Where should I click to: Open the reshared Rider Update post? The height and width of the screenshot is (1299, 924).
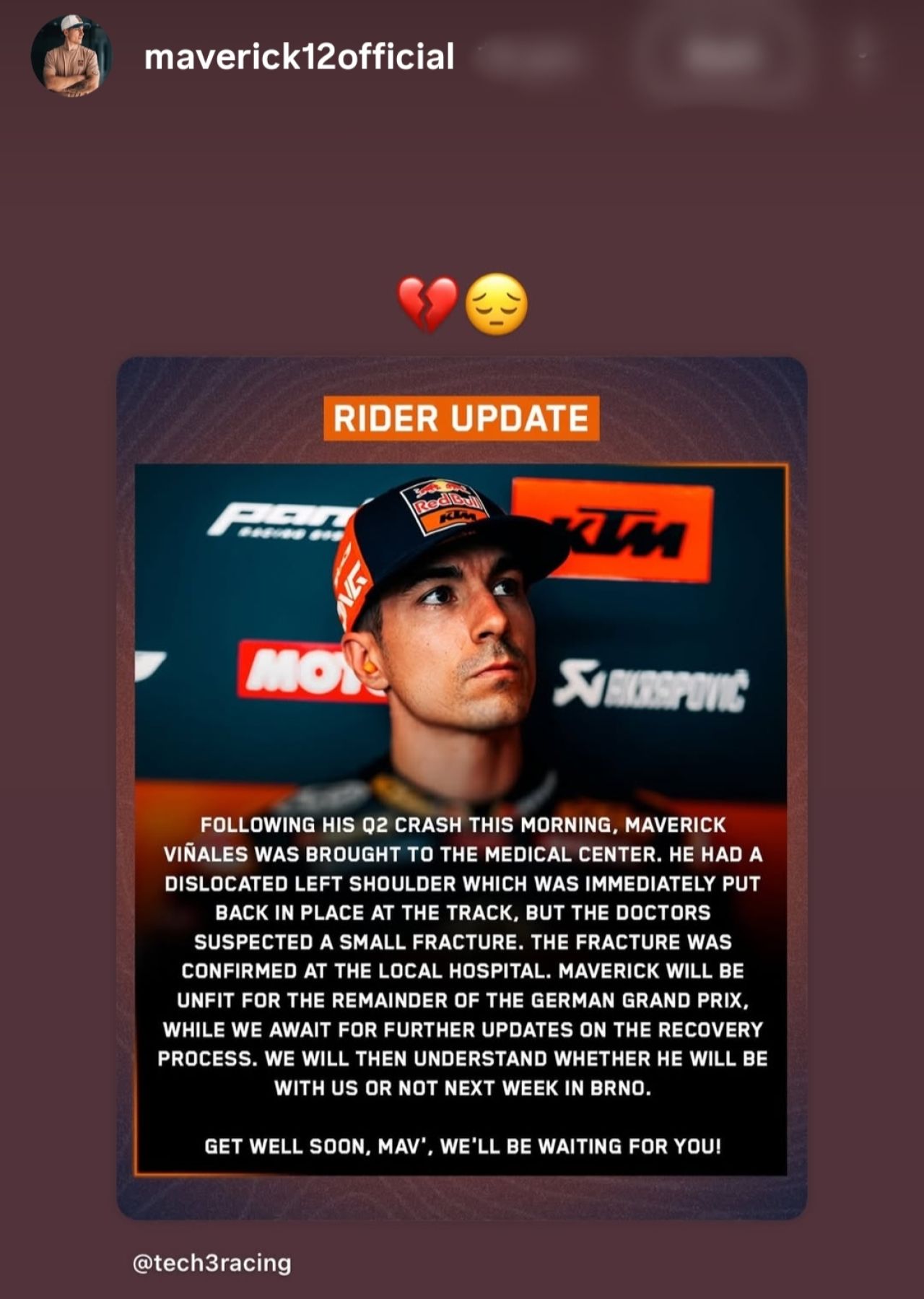[461, 787]
